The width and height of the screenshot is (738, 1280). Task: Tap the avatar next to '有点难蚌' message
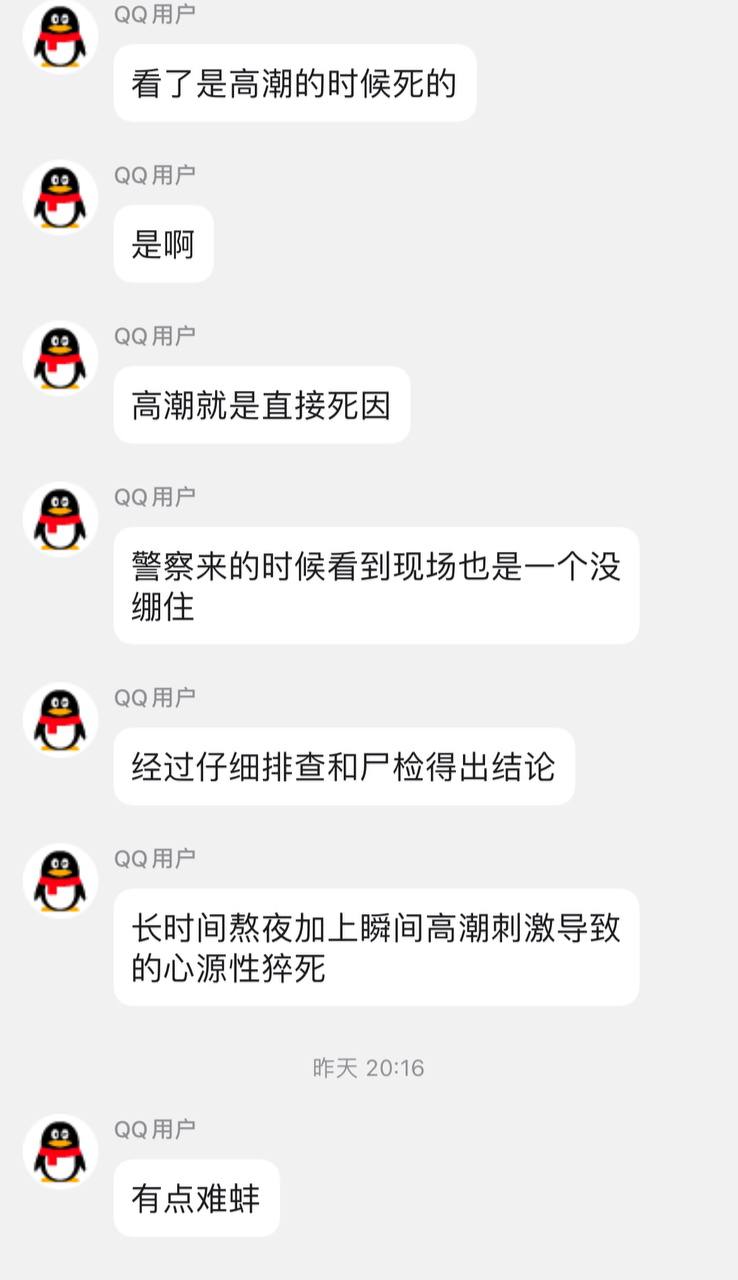pyautogui.click(x=60, y=1151)
